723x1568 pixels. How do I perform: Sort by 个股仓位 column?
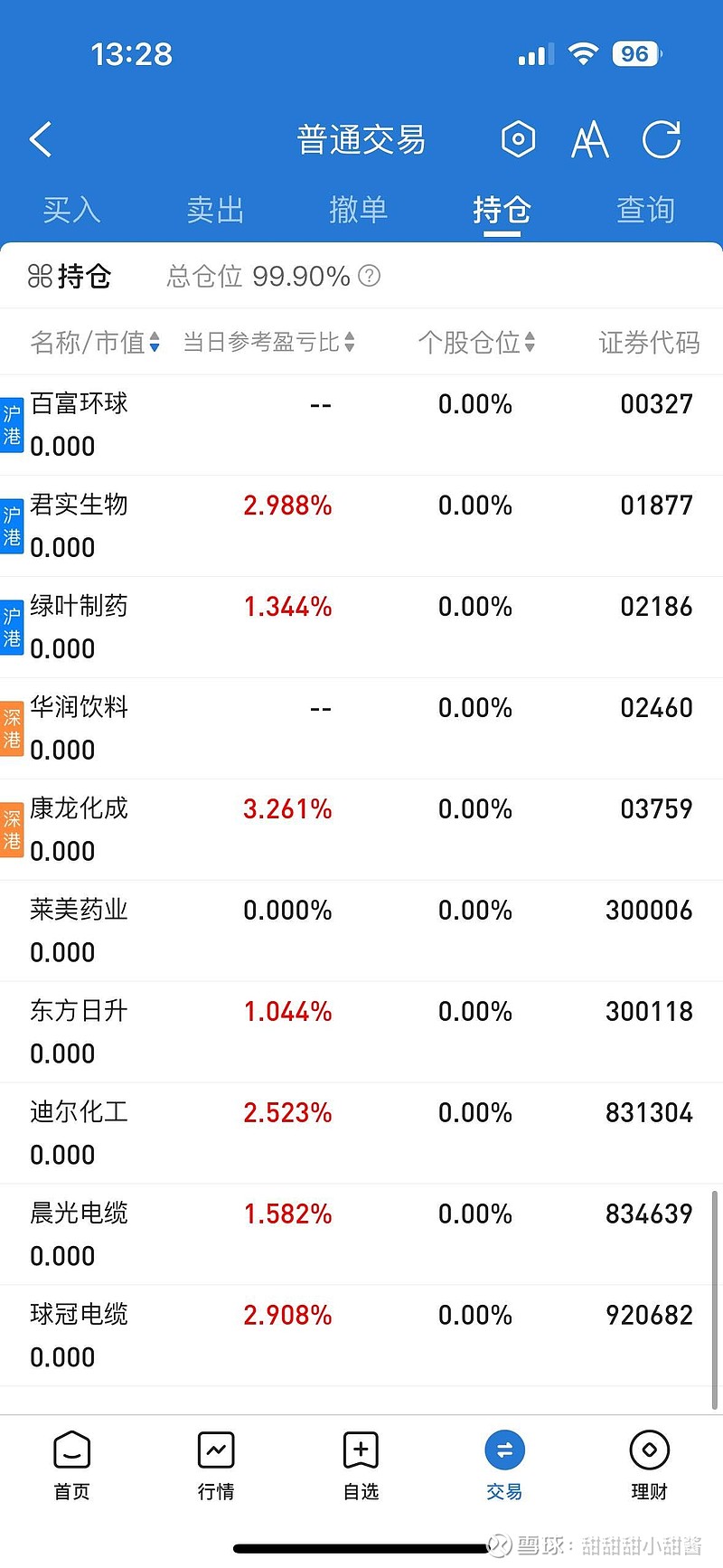click(476, 342)
